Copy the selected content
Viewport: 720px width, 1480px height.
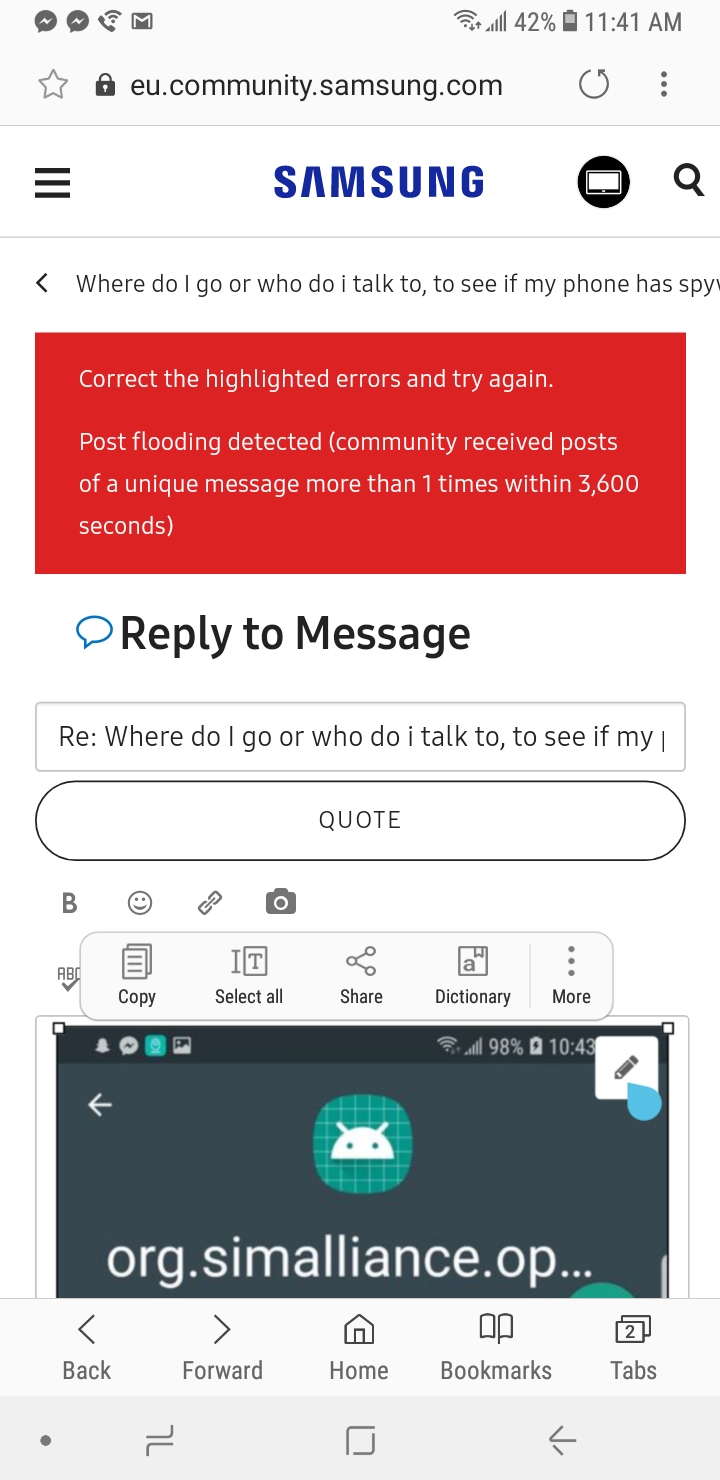point(137,975)
